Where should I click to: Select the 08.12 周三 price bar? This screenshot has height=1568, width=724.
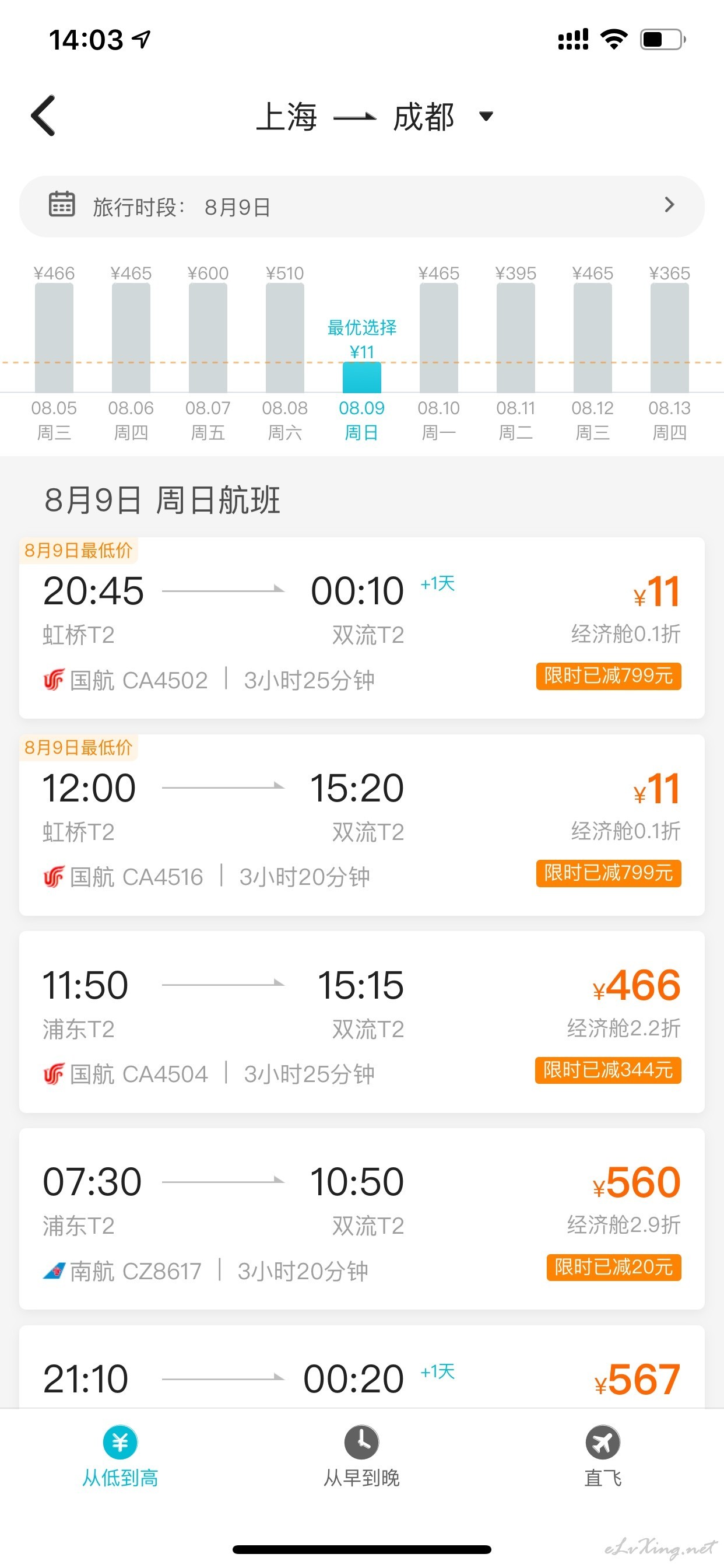coord(593,353)
